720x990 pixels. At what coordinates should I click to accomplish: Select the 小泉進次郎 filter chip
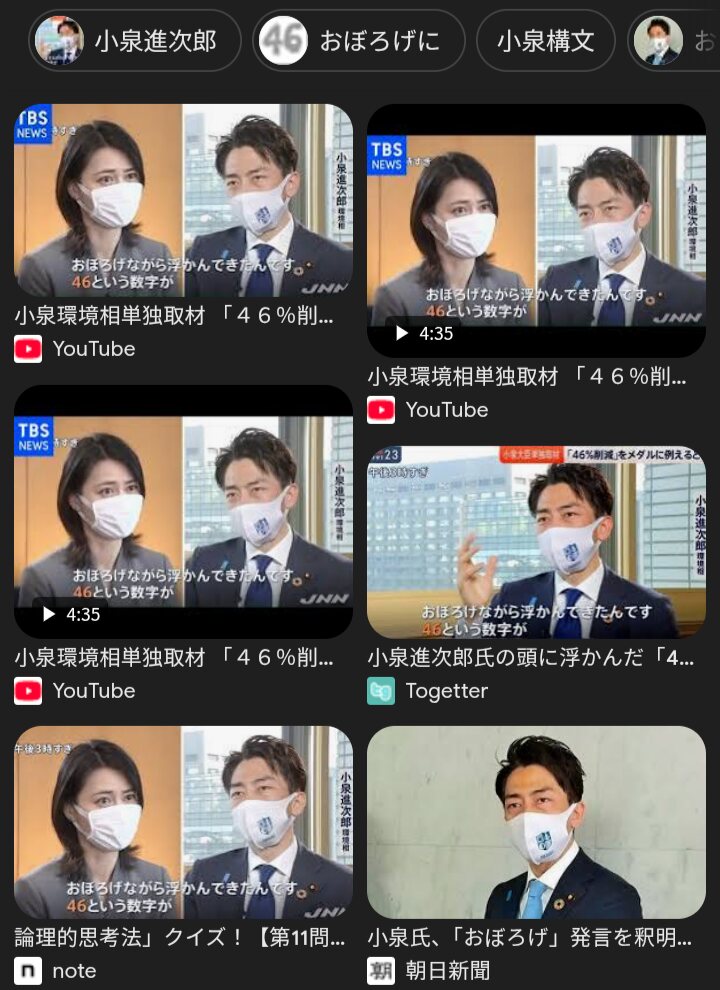click(x=136, y=41)
